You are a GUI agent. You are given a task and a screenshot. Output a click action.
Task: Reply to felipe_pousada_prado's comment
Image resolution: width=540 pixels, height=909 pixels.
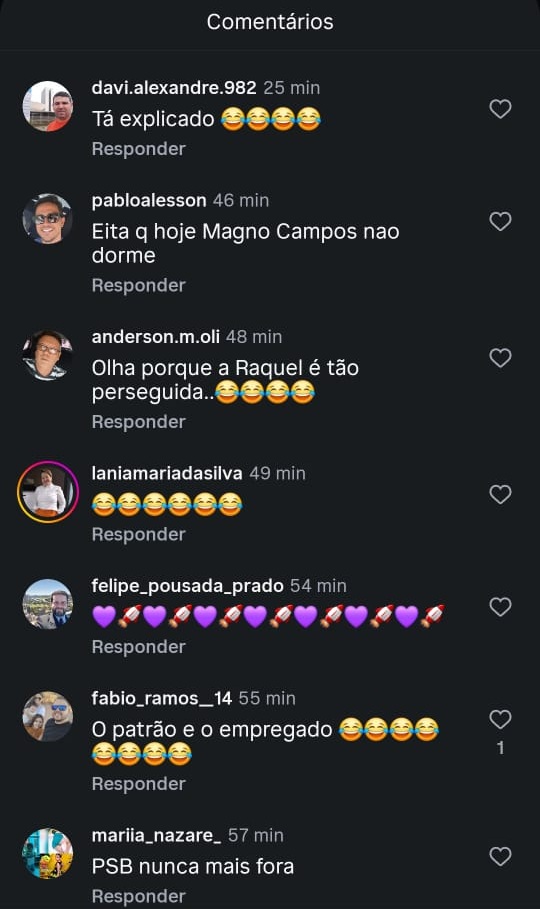pyautogui.click(x=139, y=647)
